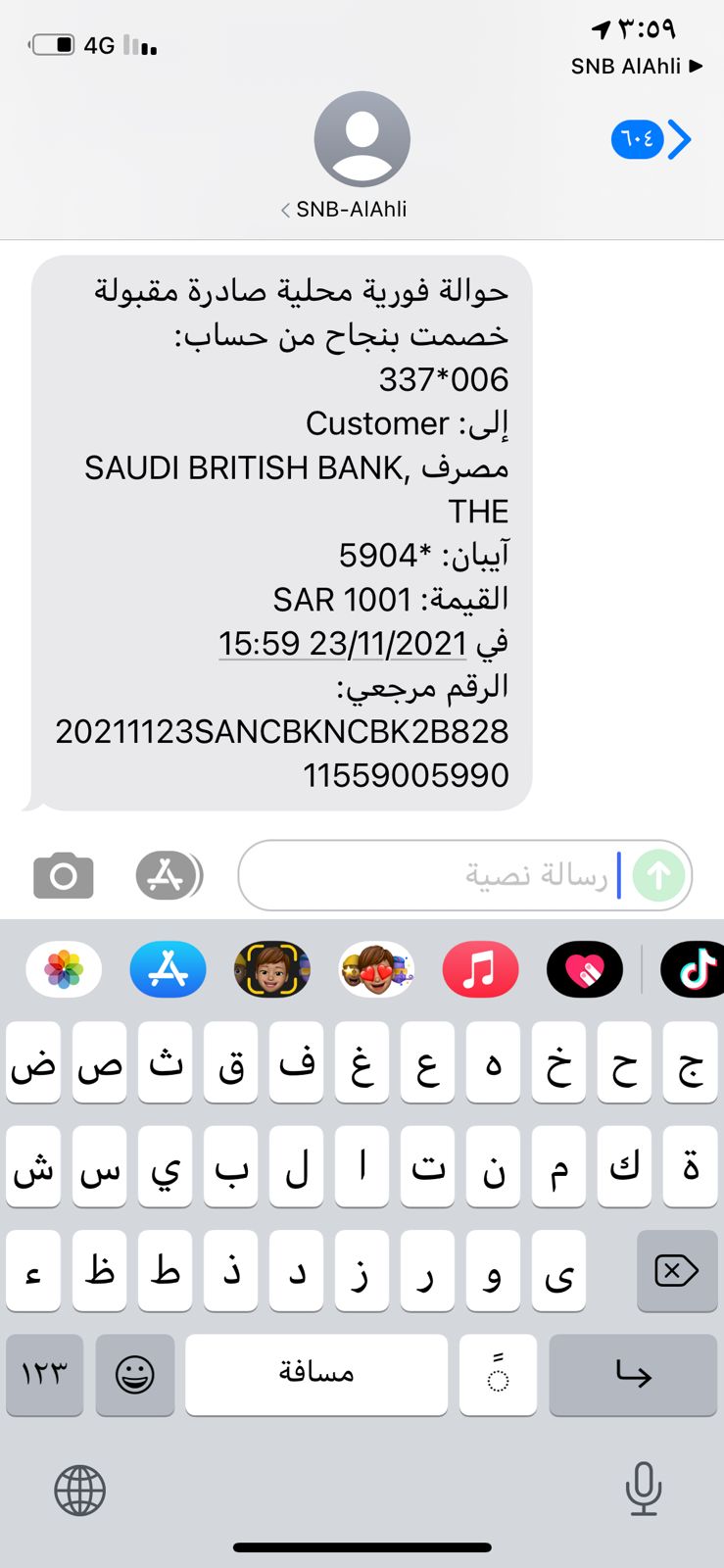Viewport: 724px width, 1568px height.
Task: Toggle the iMessage apps drawer icon
Action: 168,875
